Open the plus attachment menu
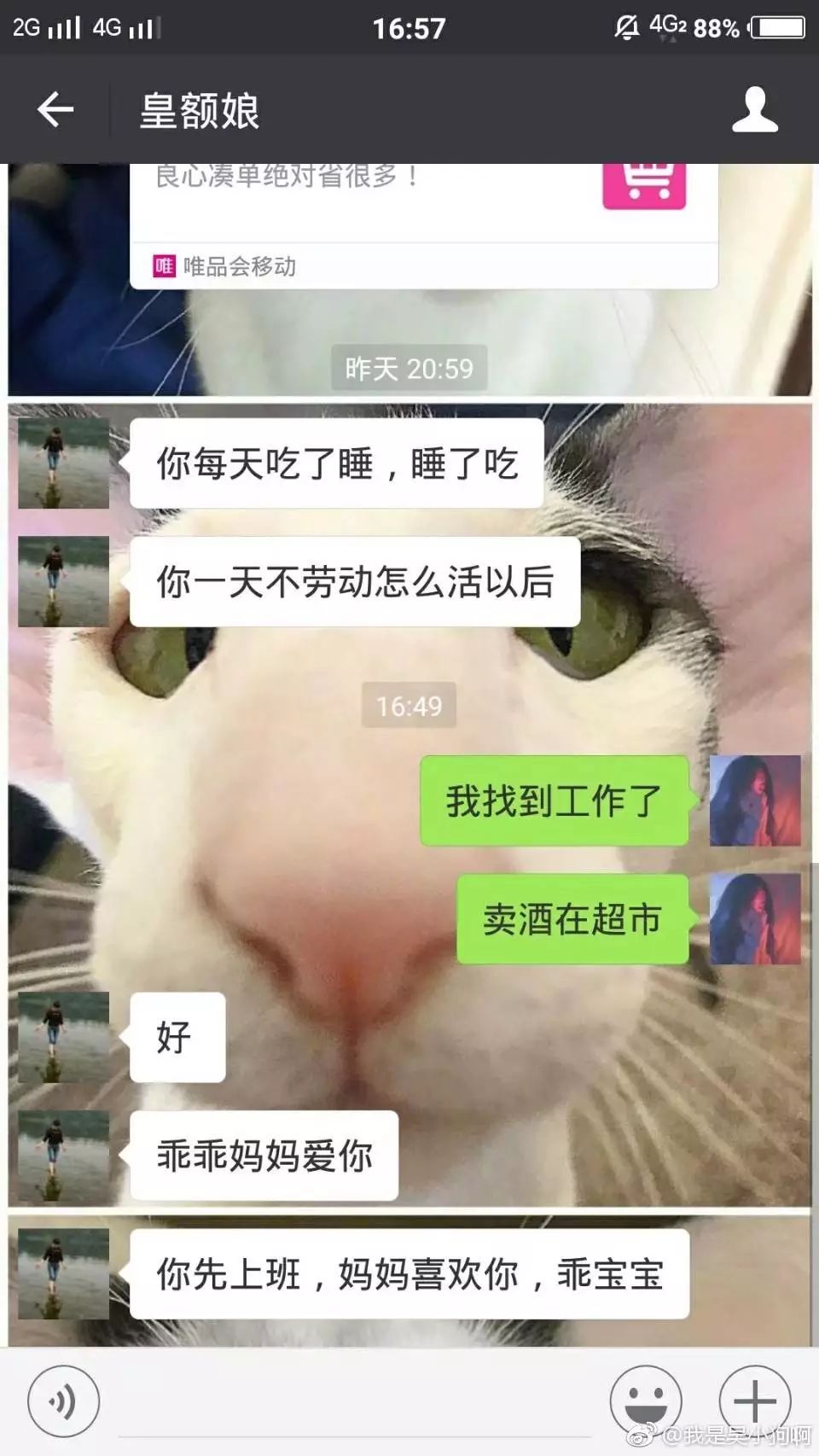Viewport: 819px width, 1456px height. pyautogui.click(x=754, y=1401)
